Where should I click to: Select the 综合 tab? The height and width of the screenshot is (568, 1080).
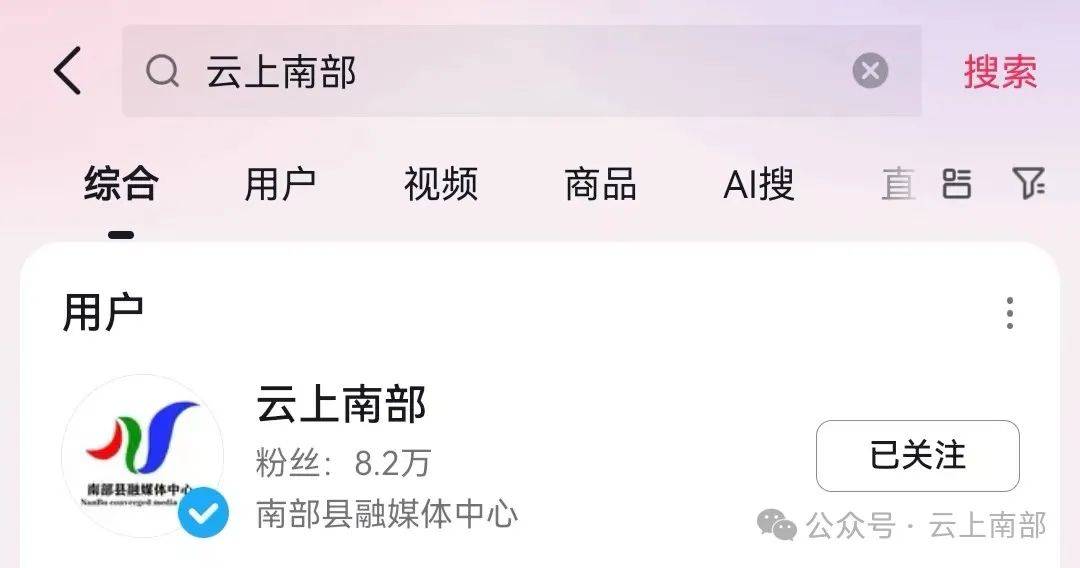(121, 184)
